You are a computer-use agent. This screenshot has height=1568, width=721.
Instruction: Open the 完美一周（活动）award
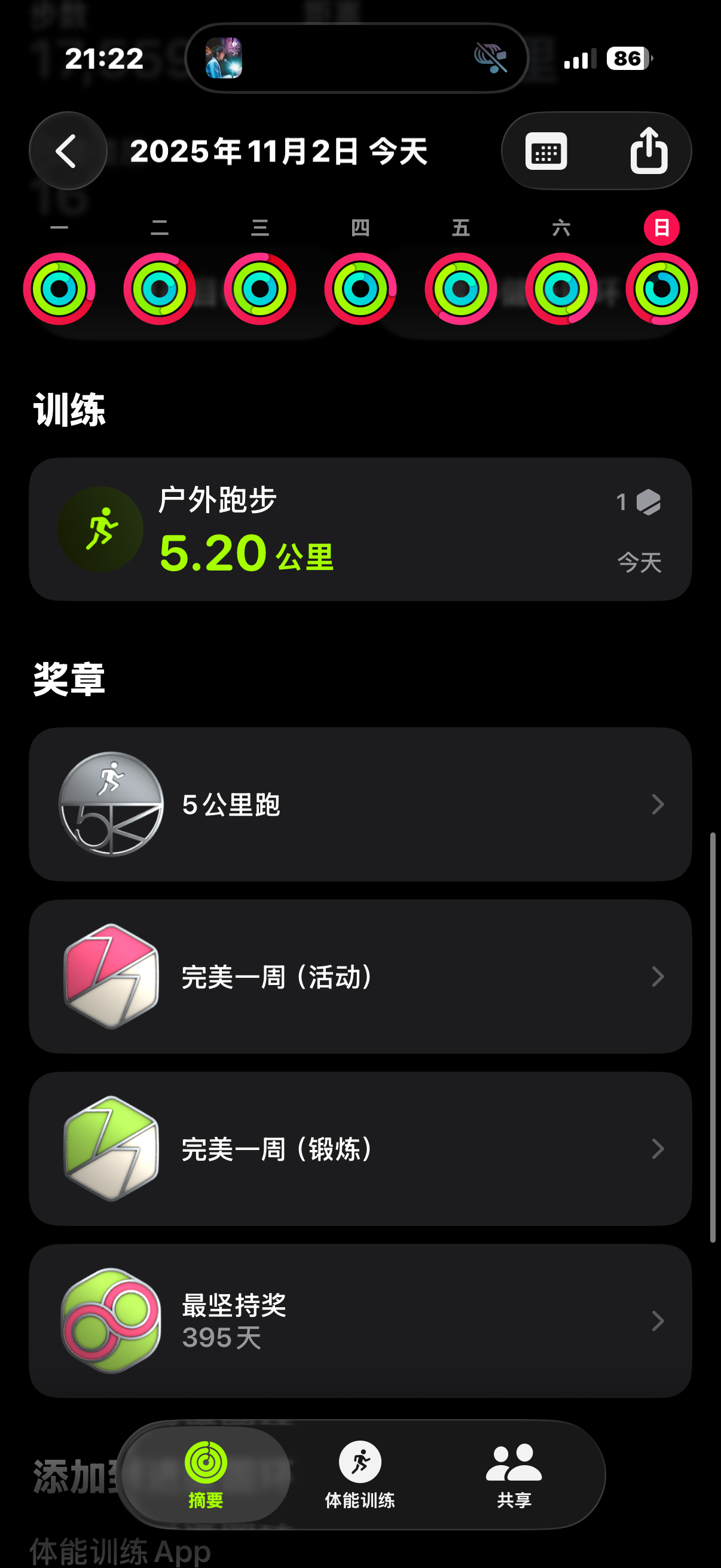[360, 977]
